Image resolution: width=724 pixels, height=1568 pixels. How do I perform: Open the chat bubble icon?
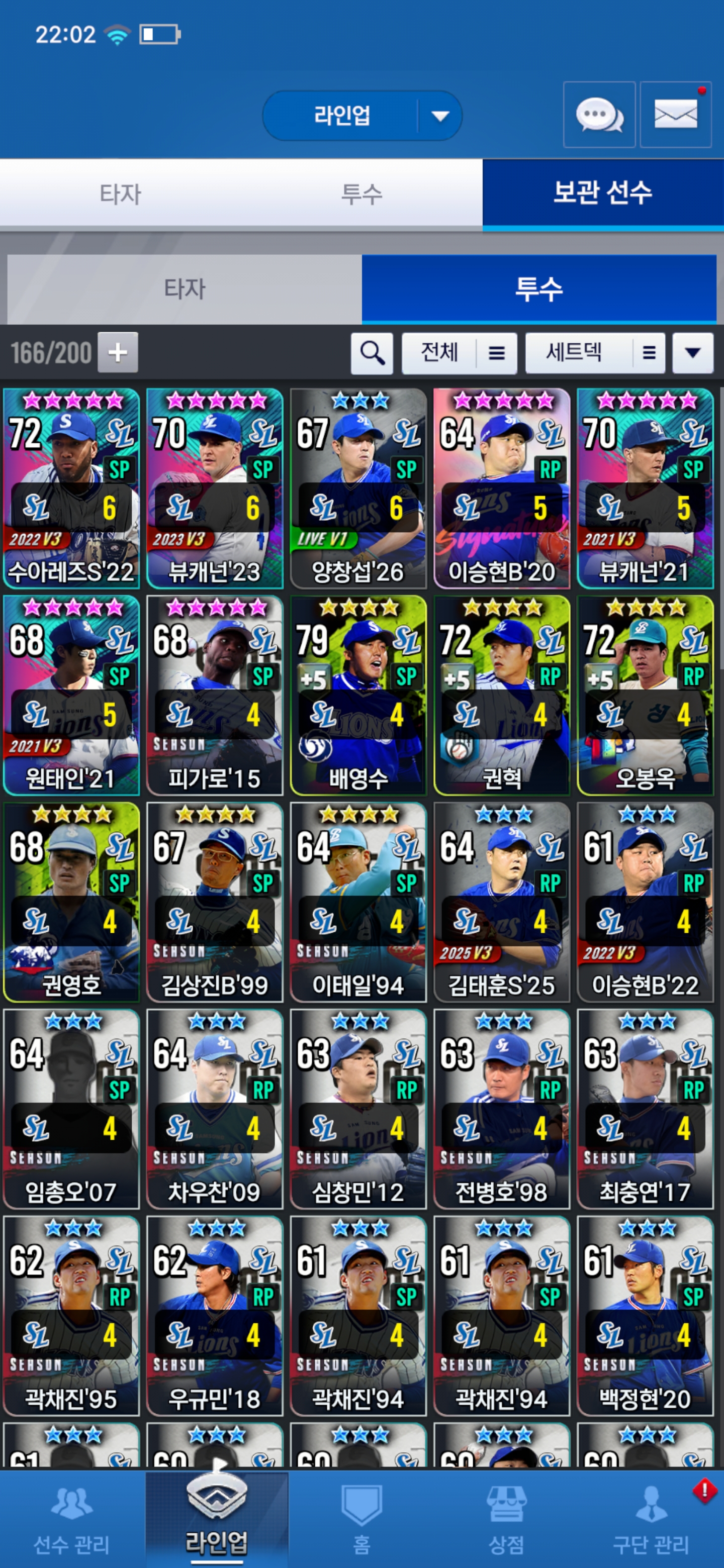click(599, 115)
